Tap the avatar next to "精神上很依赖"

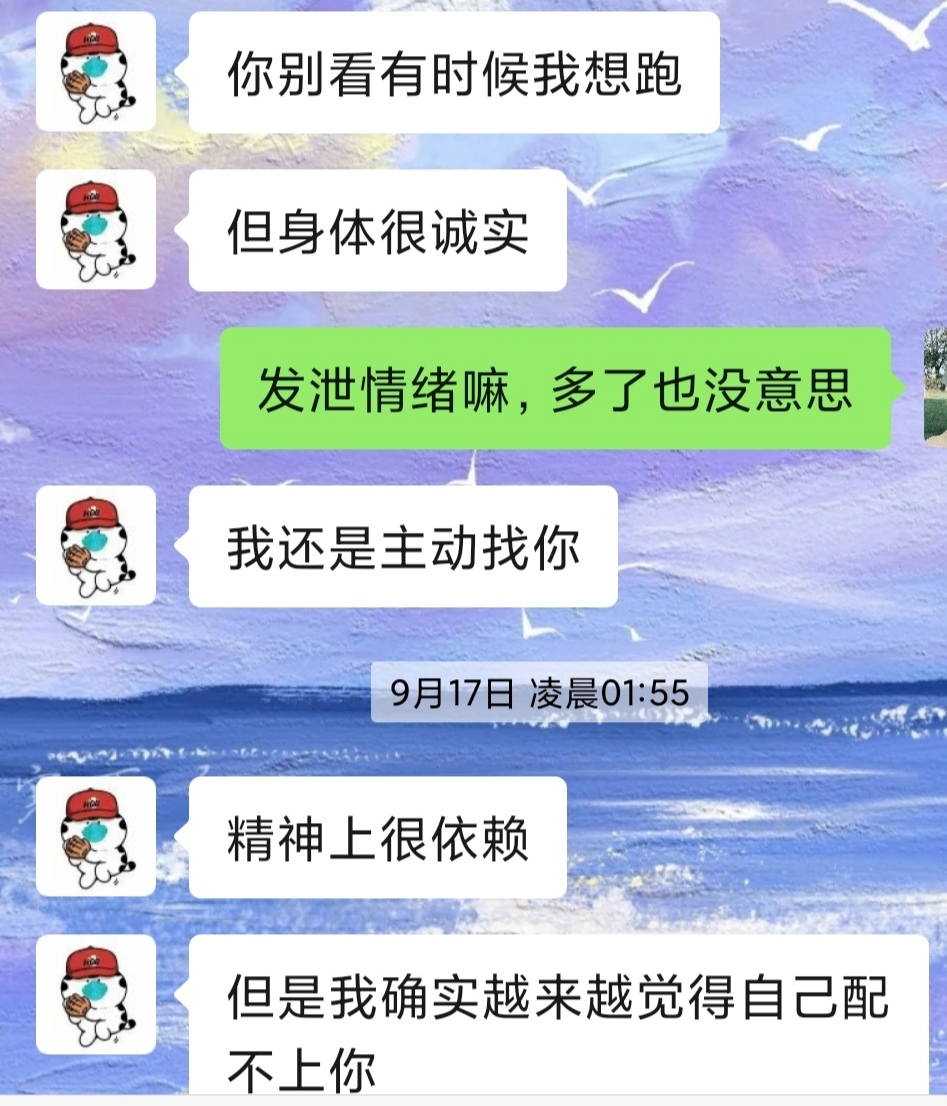coord(96,837)
